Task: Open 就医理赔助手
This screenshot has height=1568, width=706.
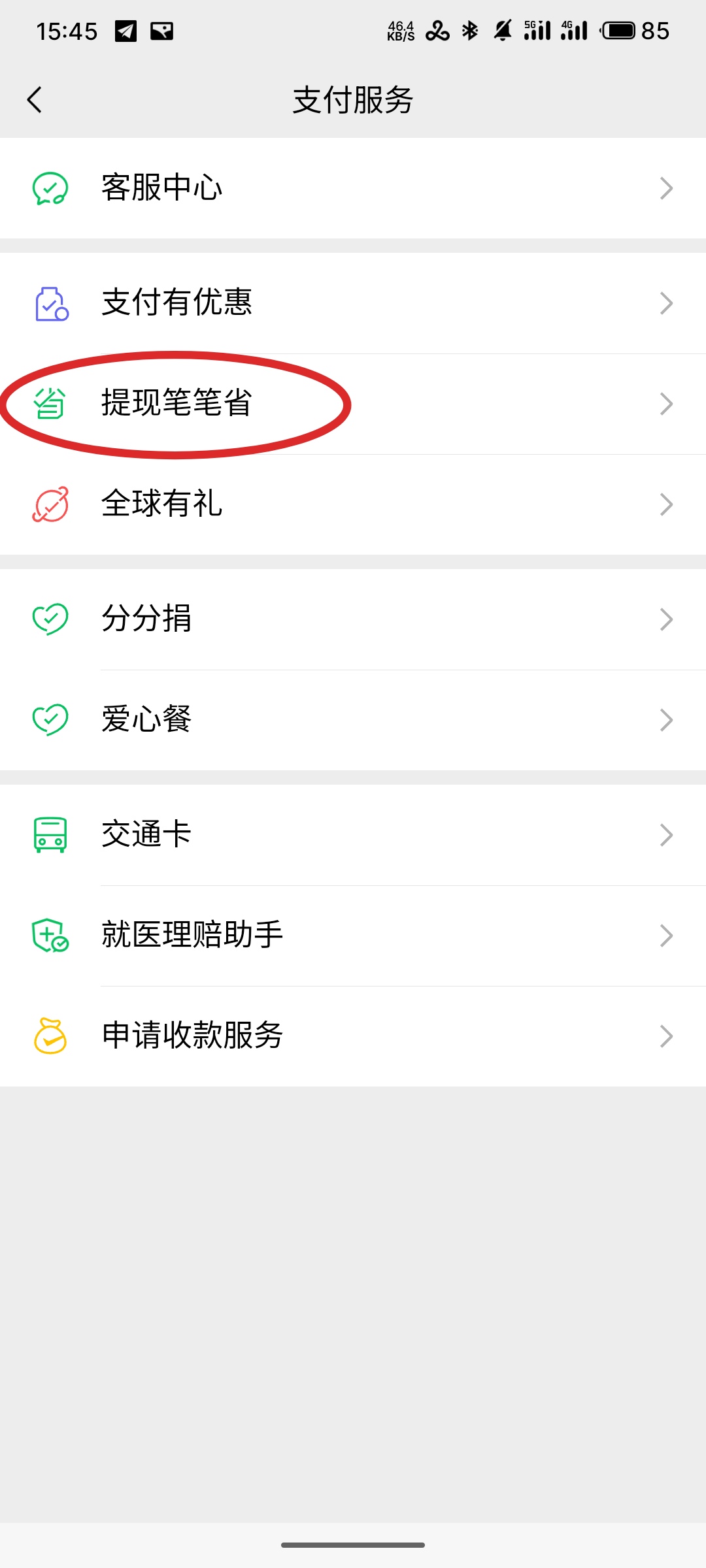Action: 353,936
